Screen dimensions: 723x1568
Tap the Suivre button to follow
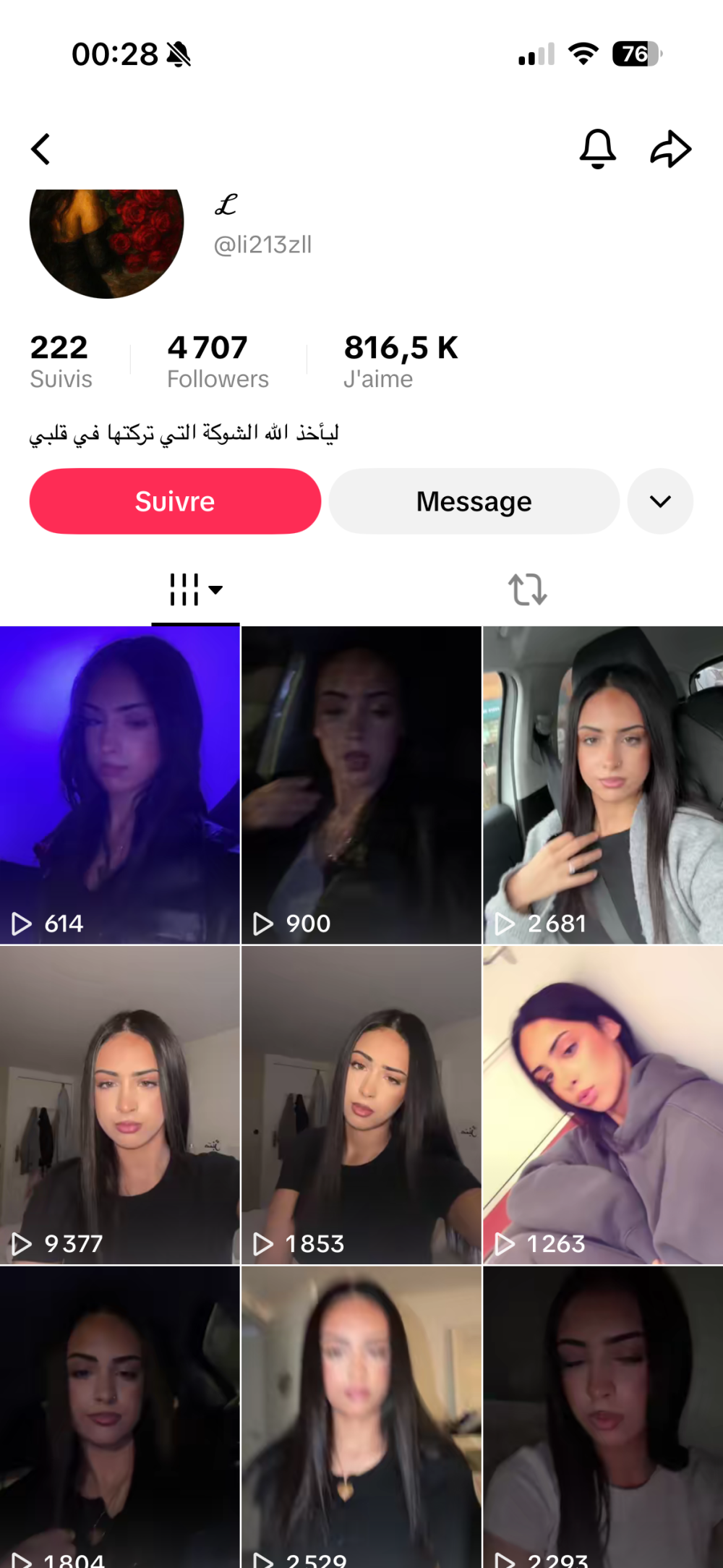coord(175,501)
